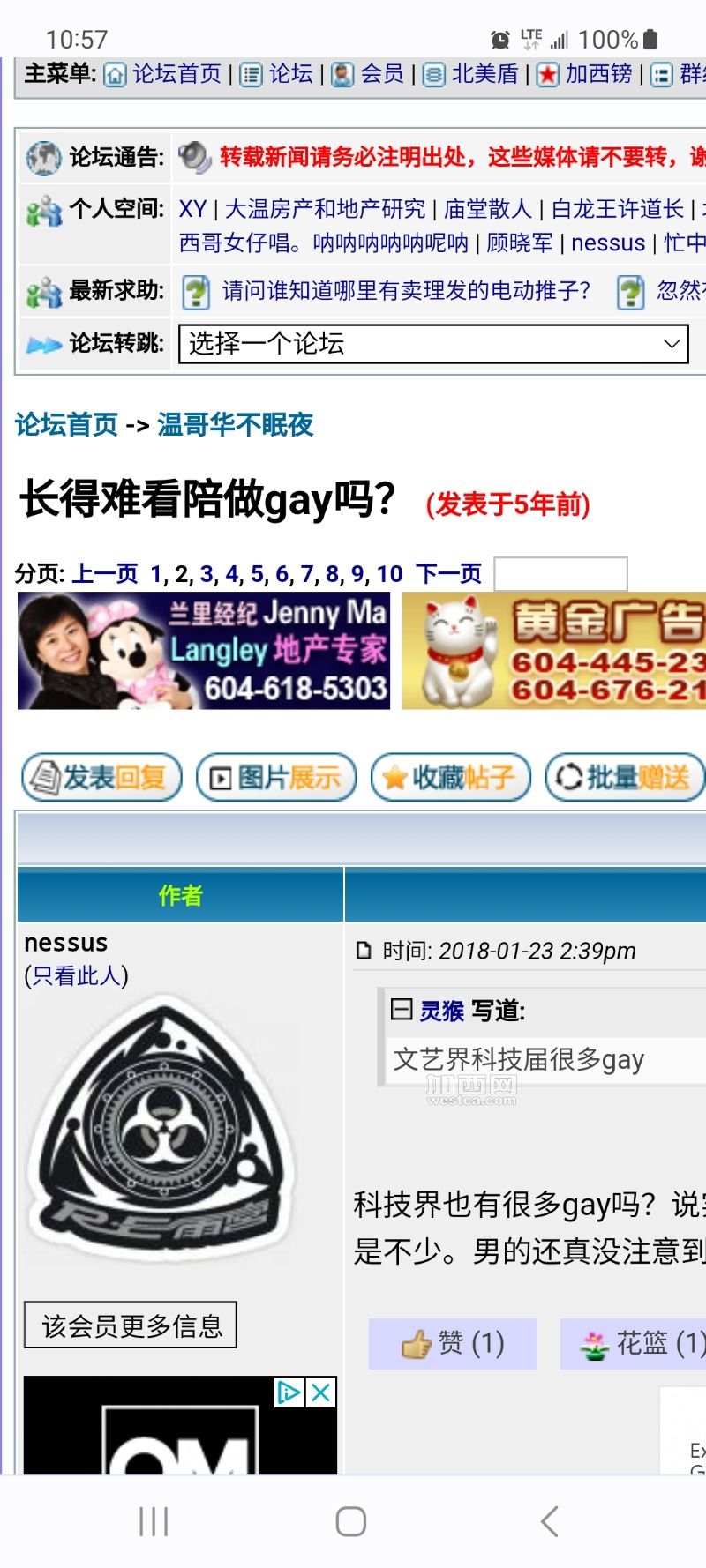Tap the system back button
The image size is (706, 1568).
pos(549,1521)
